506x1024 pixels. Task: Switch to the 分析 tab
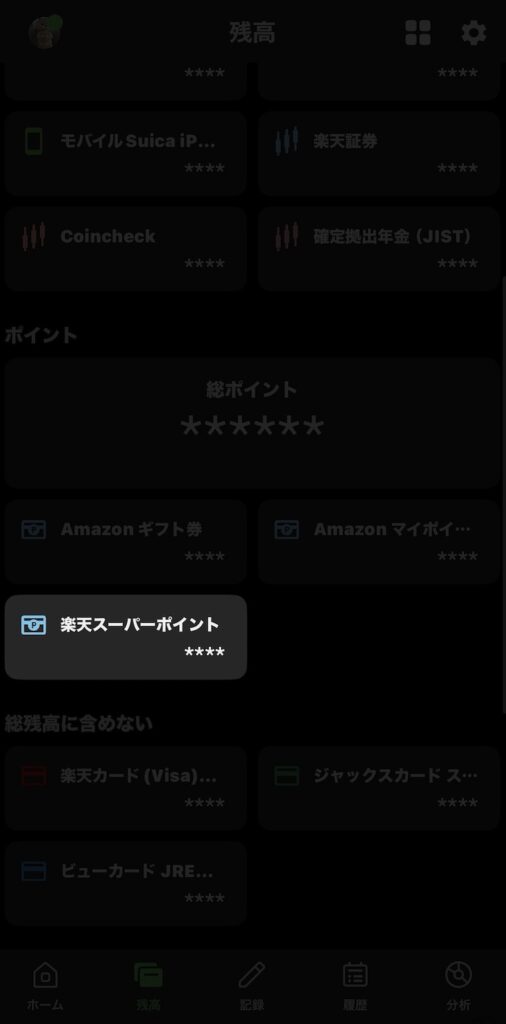[458, 986]
